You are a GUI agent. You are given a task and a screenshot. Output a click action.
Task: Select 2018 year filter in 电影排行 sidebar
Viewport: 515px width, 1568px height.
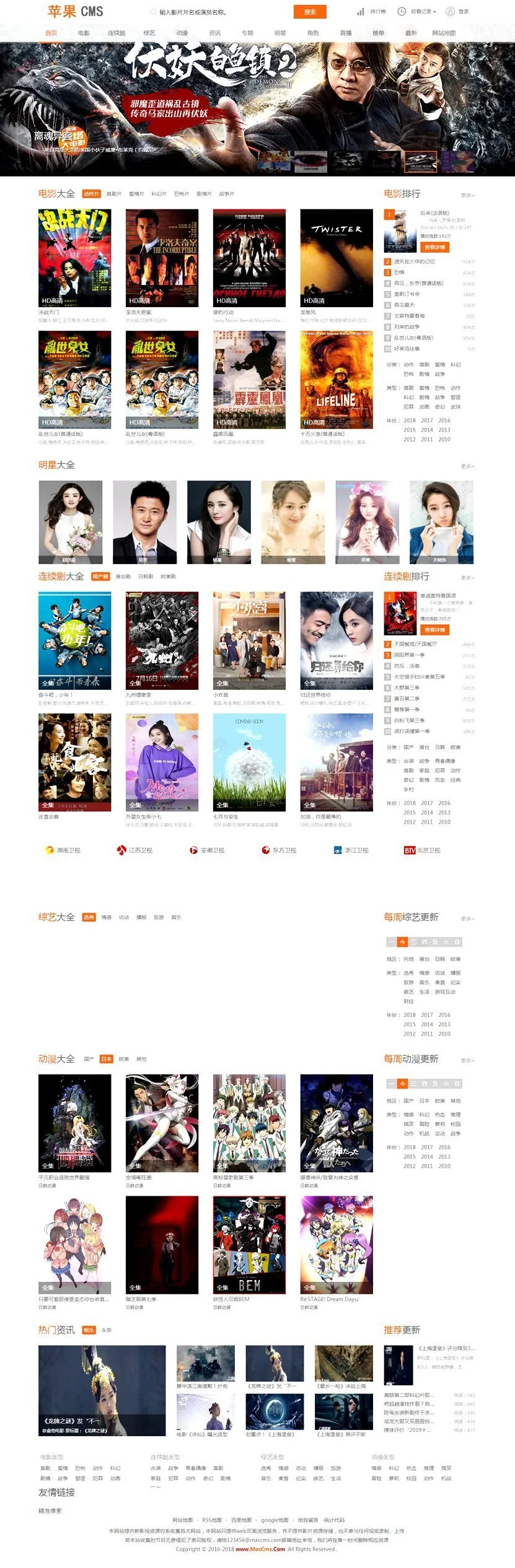[x=410, y=420]
